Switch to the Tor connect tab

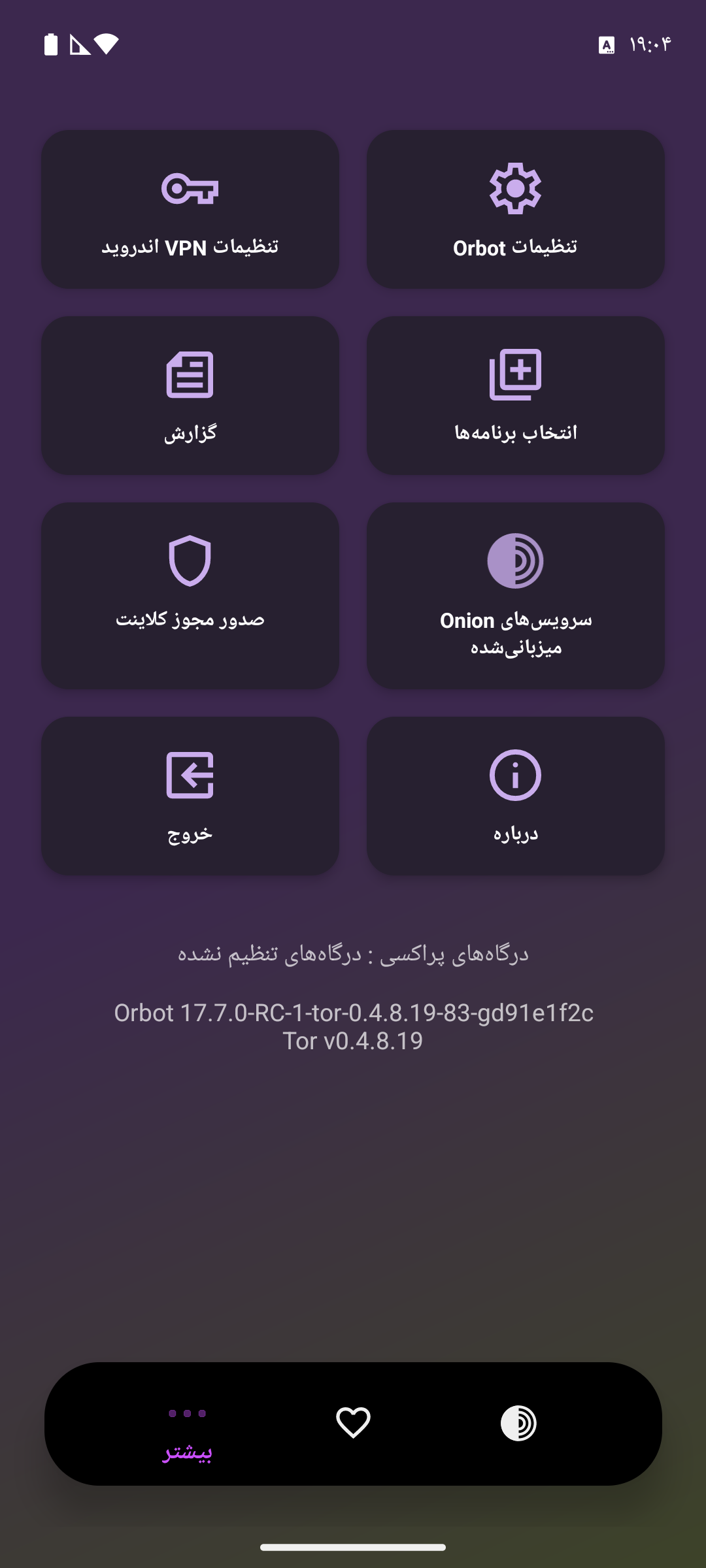518,1423
